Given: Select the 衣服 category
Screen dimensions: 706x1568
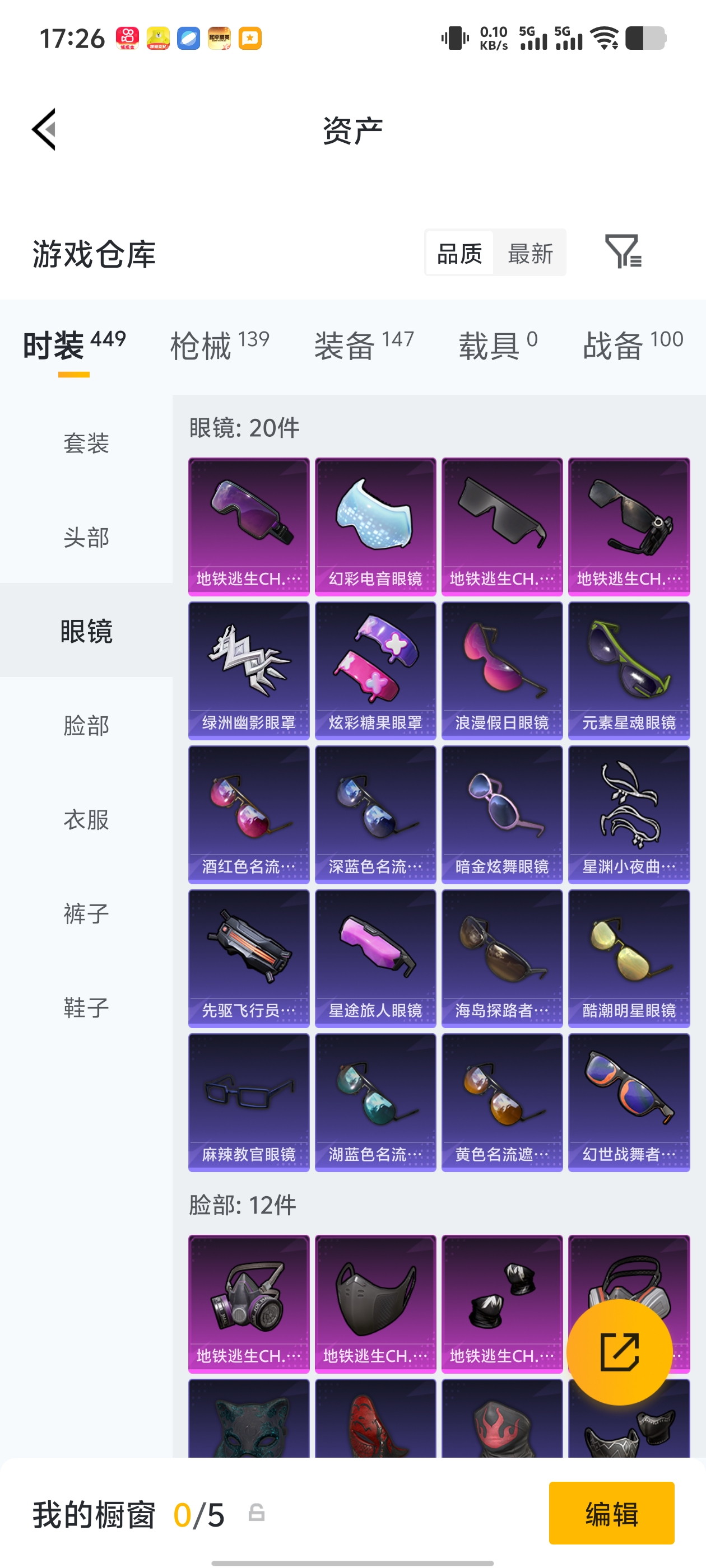Looking at the screenshot, I should pos(86,819).
